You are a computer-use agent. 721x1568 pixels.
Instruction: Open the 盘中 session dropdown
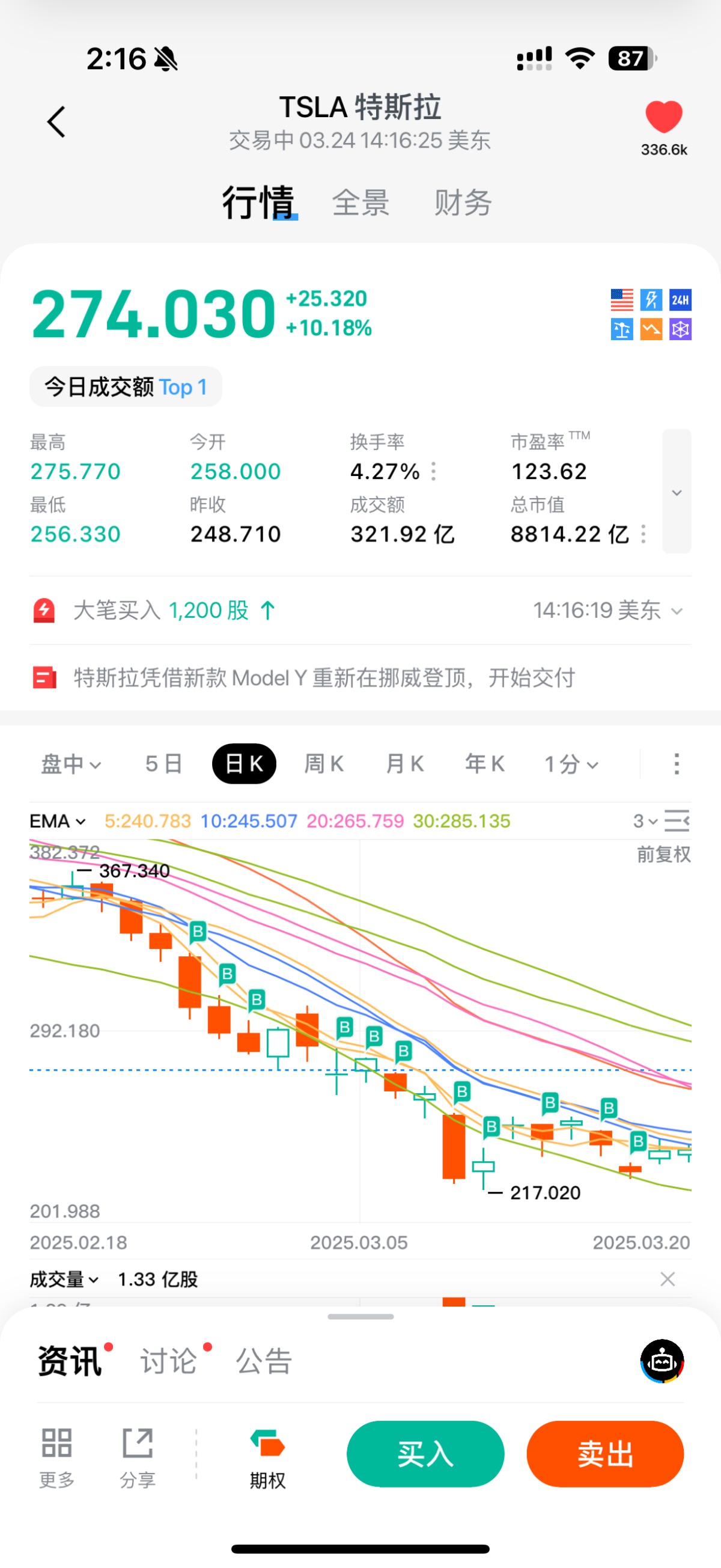tap(70, 763)
